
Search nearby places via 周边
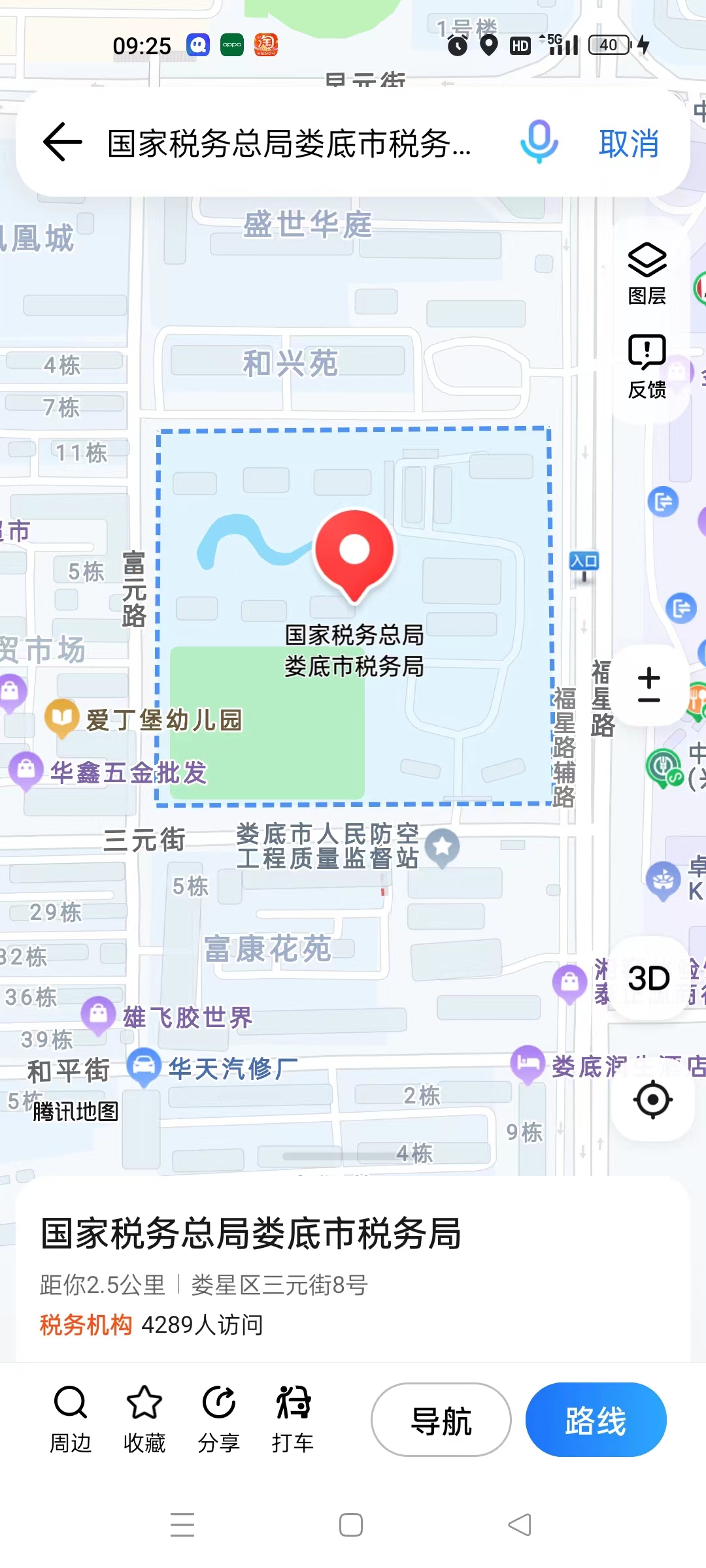[71, 1420]
